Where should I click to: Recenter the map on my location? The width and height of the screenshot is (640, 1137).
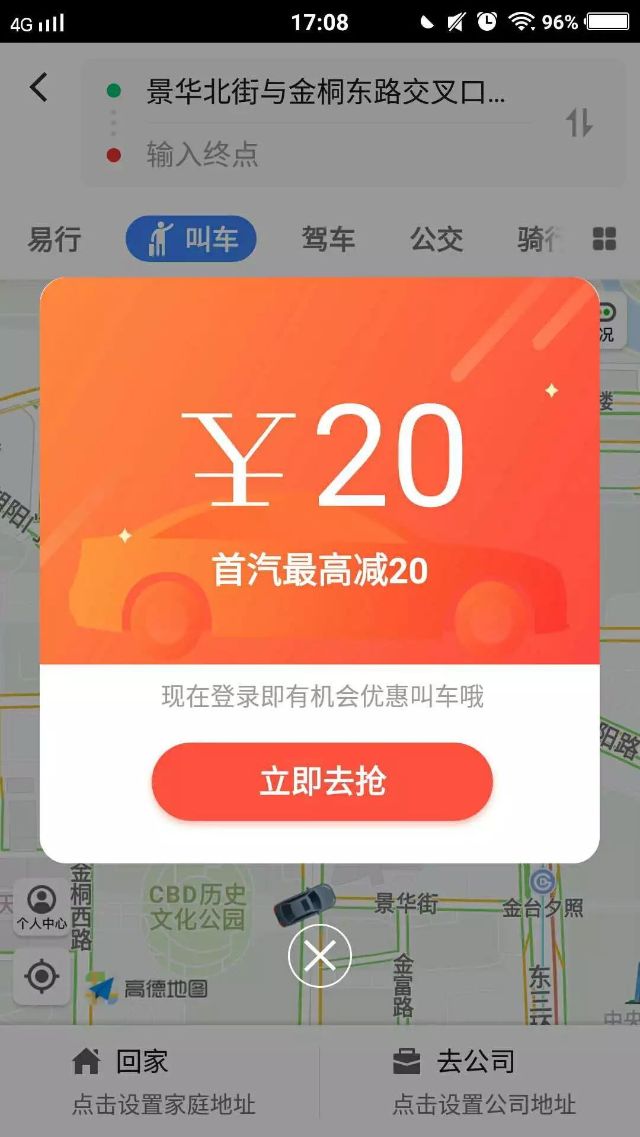[42, 977]
